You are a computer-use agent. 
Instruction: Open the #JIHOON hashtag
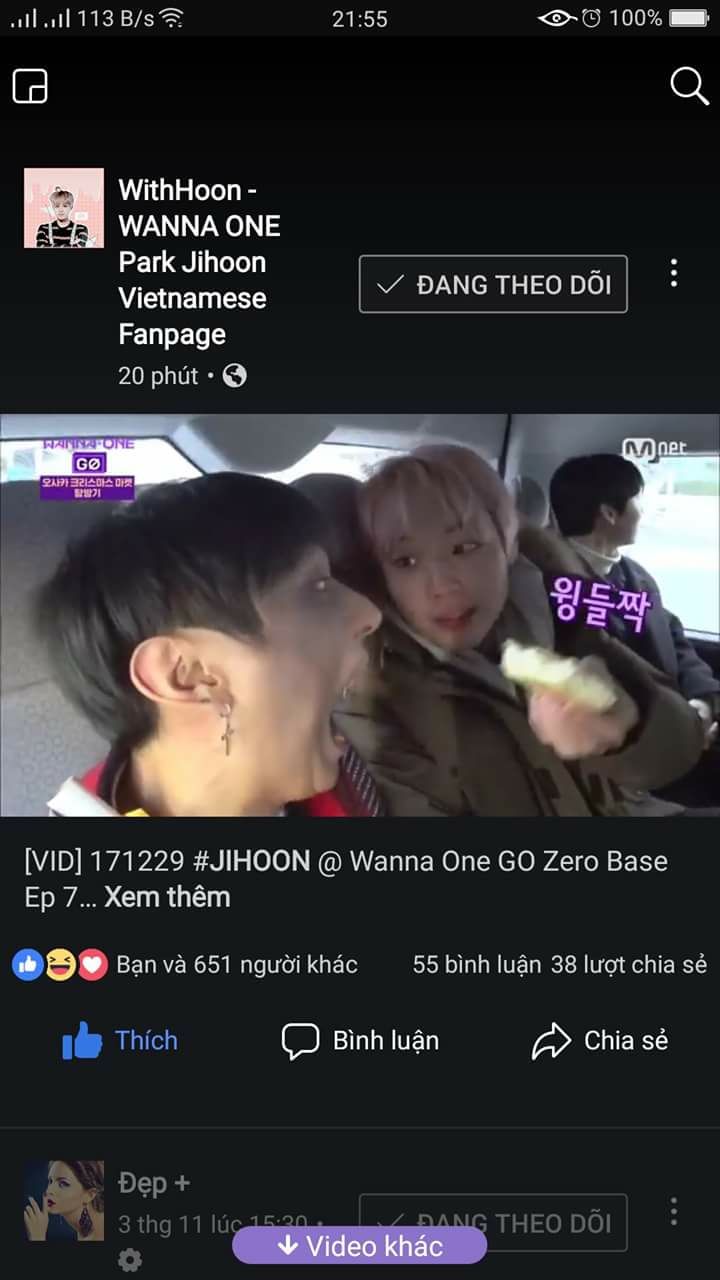click(x=251, y=861)
